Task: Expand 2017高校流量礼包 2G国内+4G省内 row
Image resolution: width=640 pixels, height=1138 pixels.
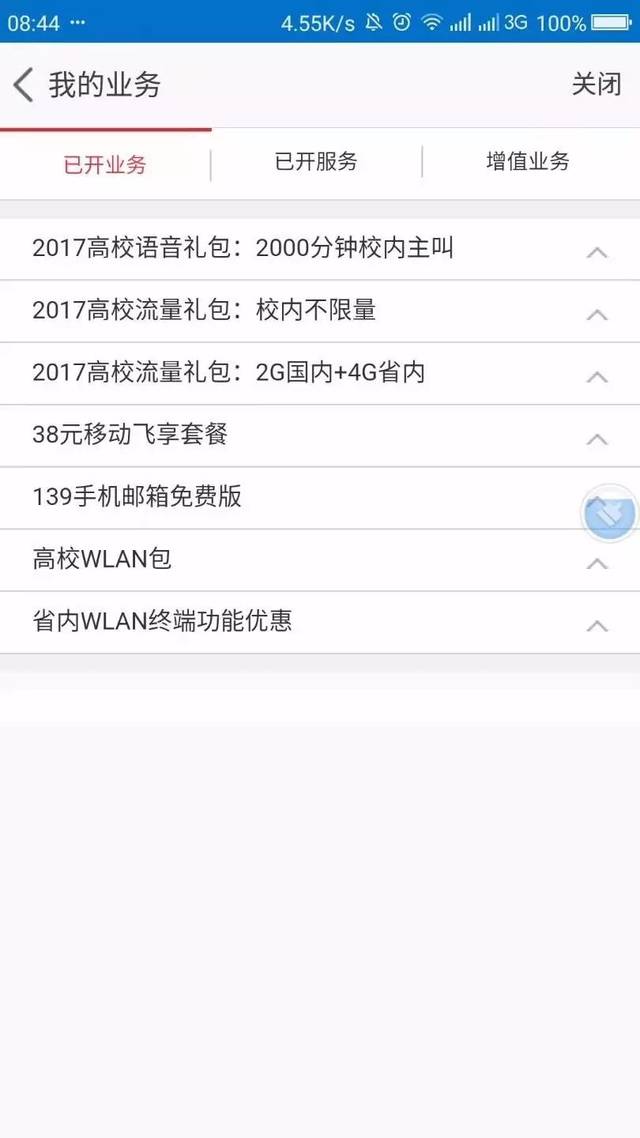Action: point(320,374)
